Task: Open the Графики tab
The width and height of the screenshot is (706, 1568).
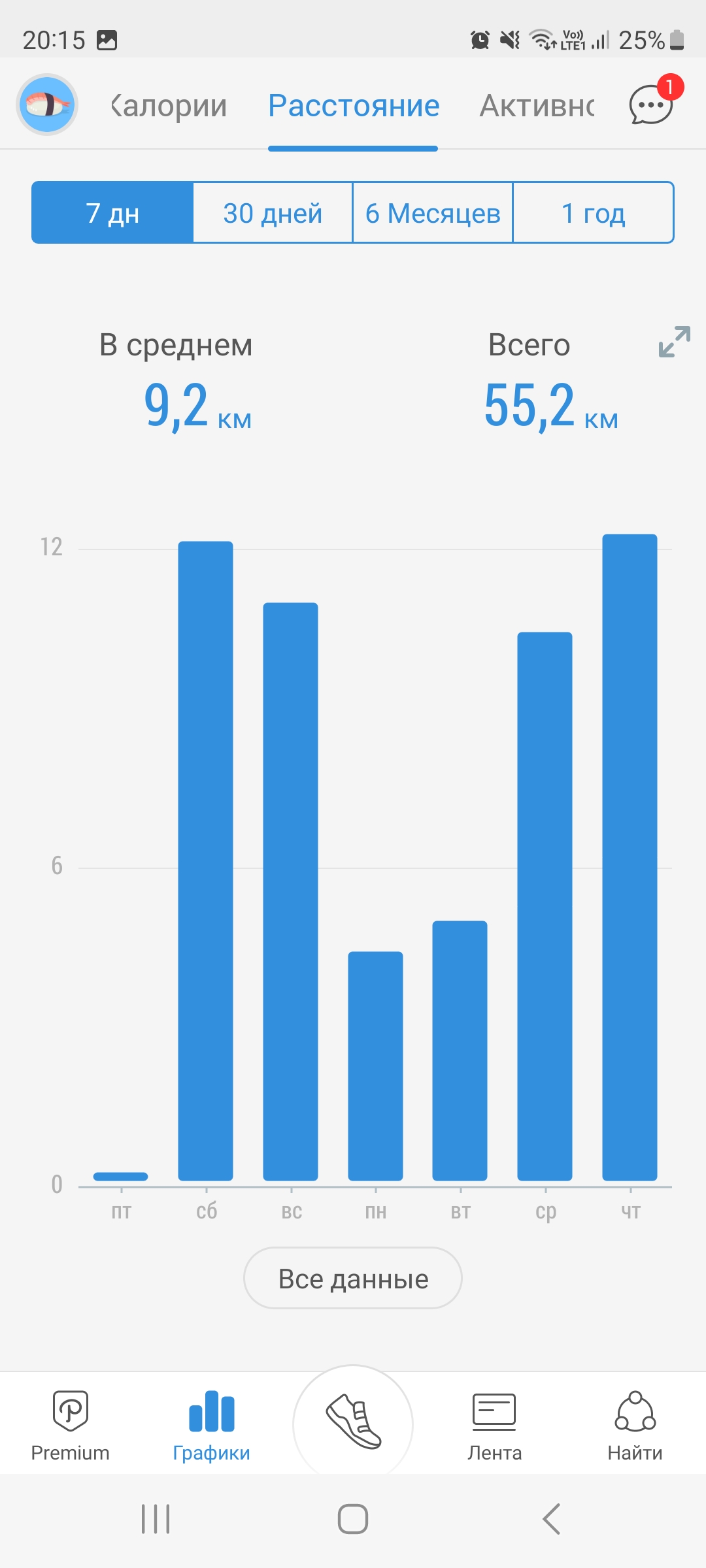Action: click(x=211, y=1426)
